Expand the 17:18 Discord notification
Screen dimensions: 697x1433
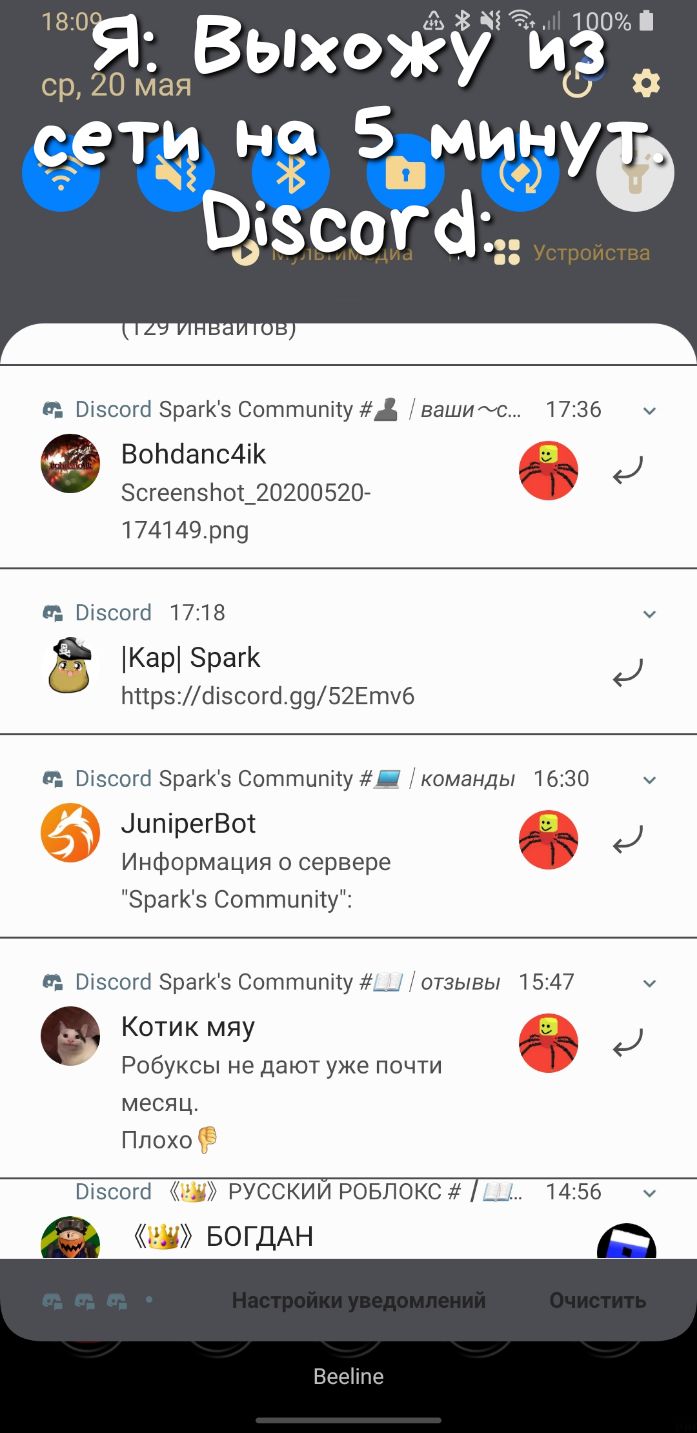[650, 614]
